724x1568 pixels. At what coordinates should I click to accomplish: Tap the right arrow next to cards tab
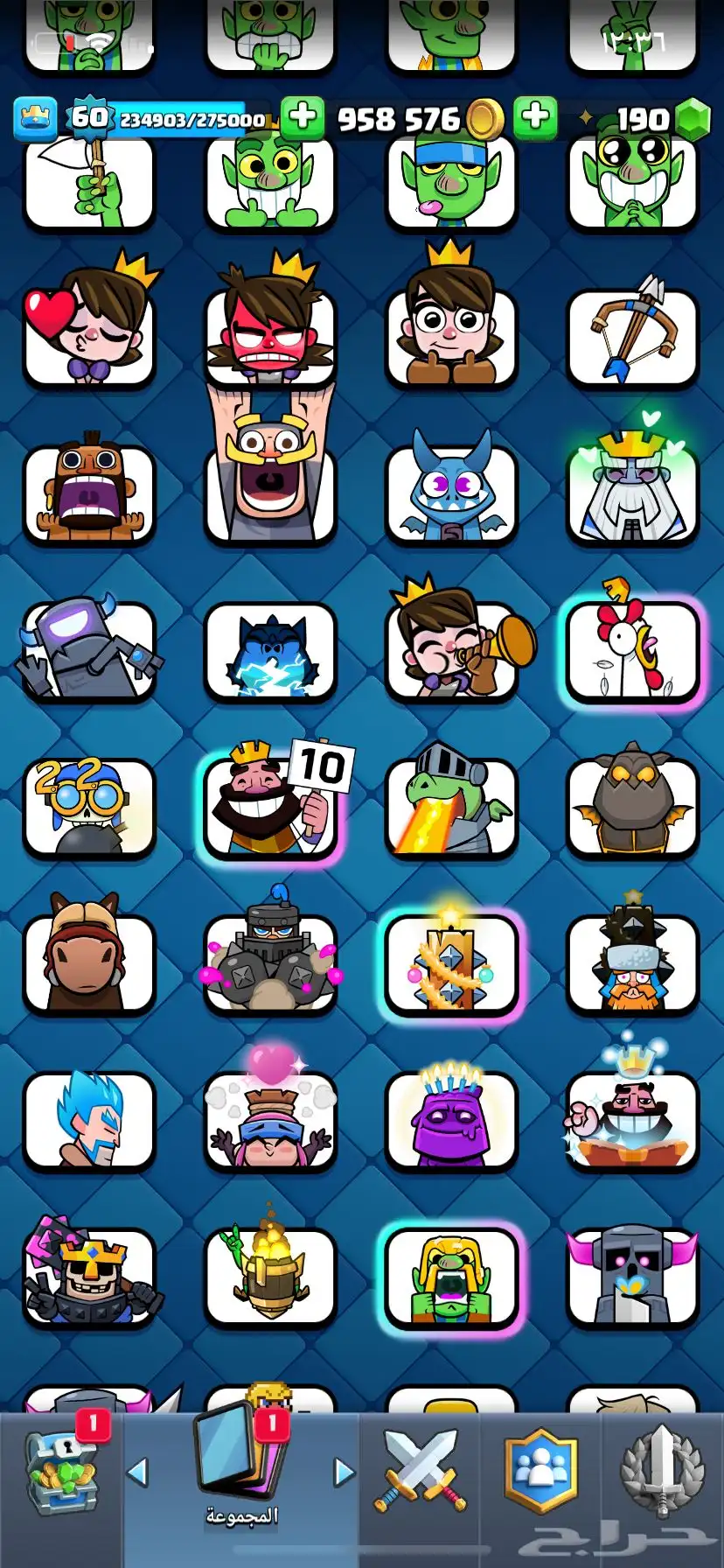(345, 1472)
